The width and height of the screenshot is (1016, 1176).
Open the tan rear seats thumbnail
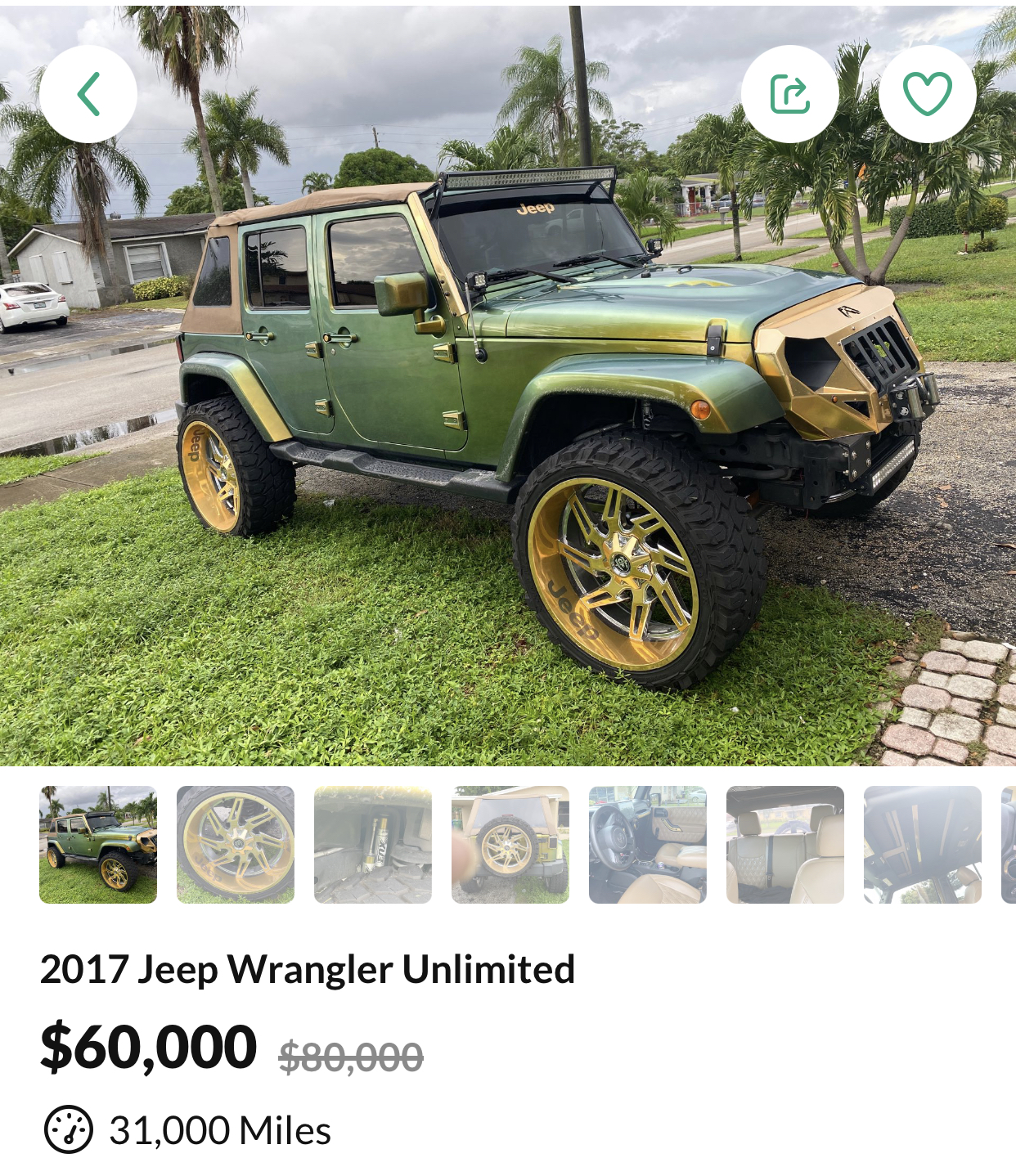coord(785,845)
